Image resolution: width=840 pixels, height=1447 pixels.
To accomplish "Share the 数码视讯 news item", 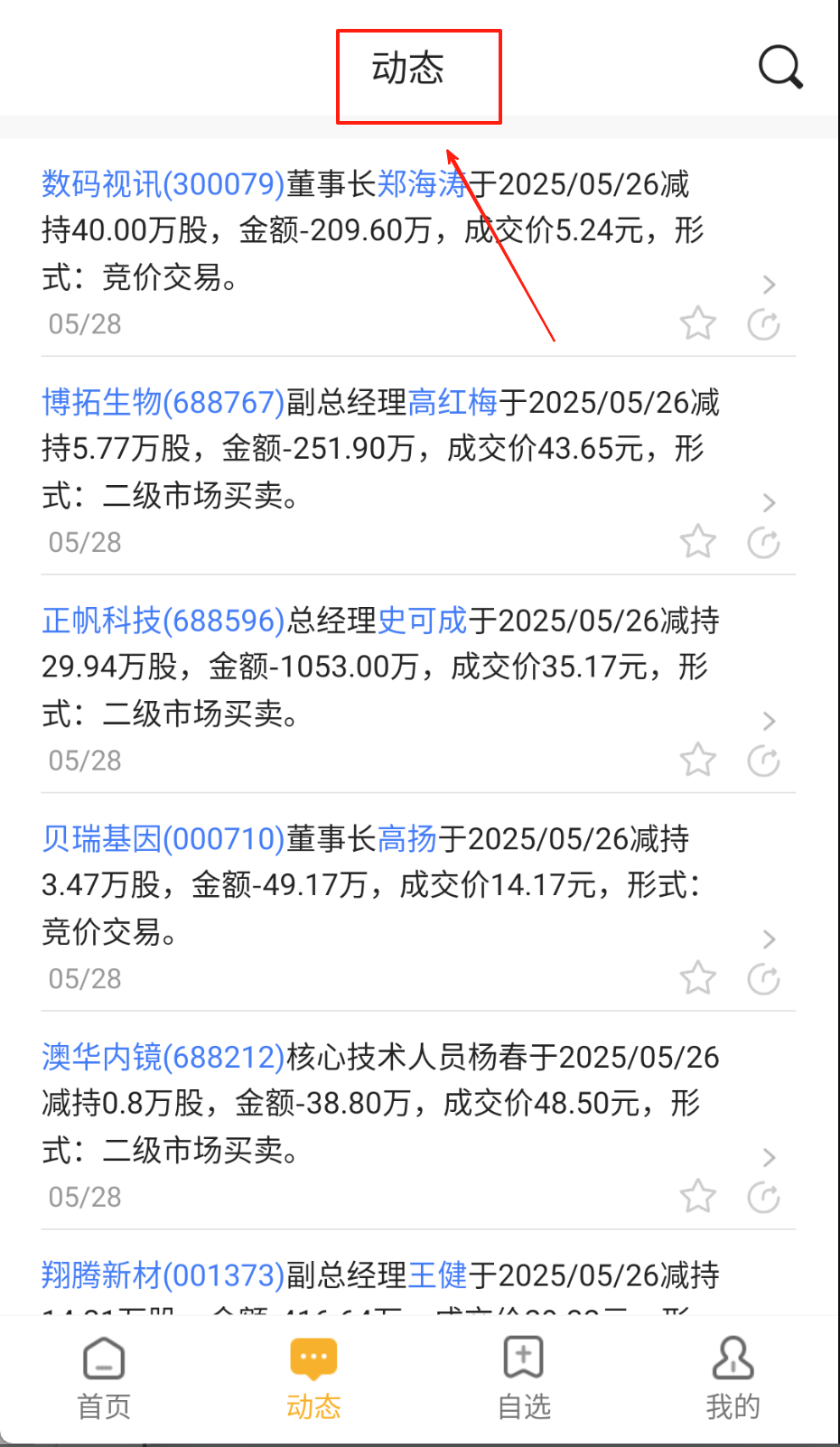I will pos(764,323).
